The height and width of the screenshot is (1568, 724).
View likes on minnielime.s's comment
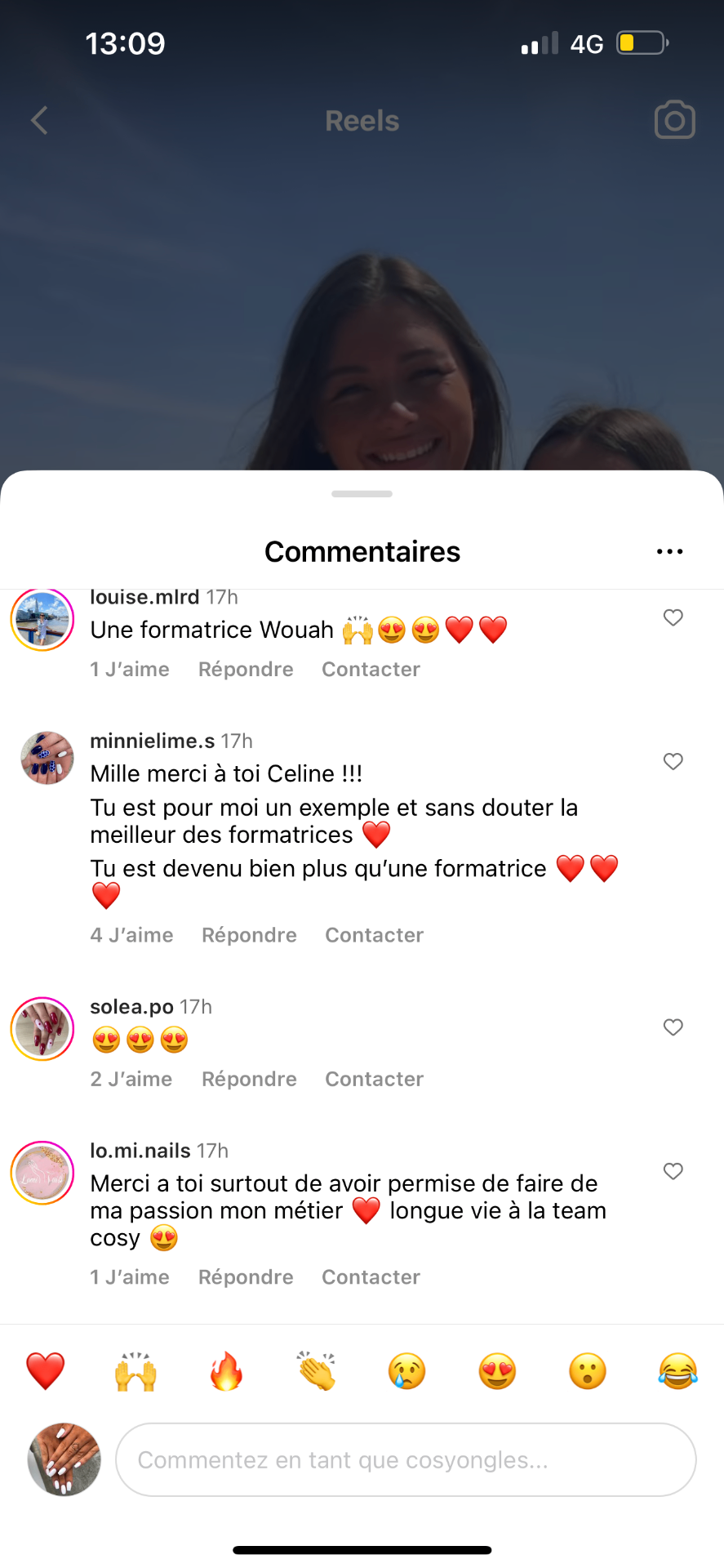[x=131, y=935]
